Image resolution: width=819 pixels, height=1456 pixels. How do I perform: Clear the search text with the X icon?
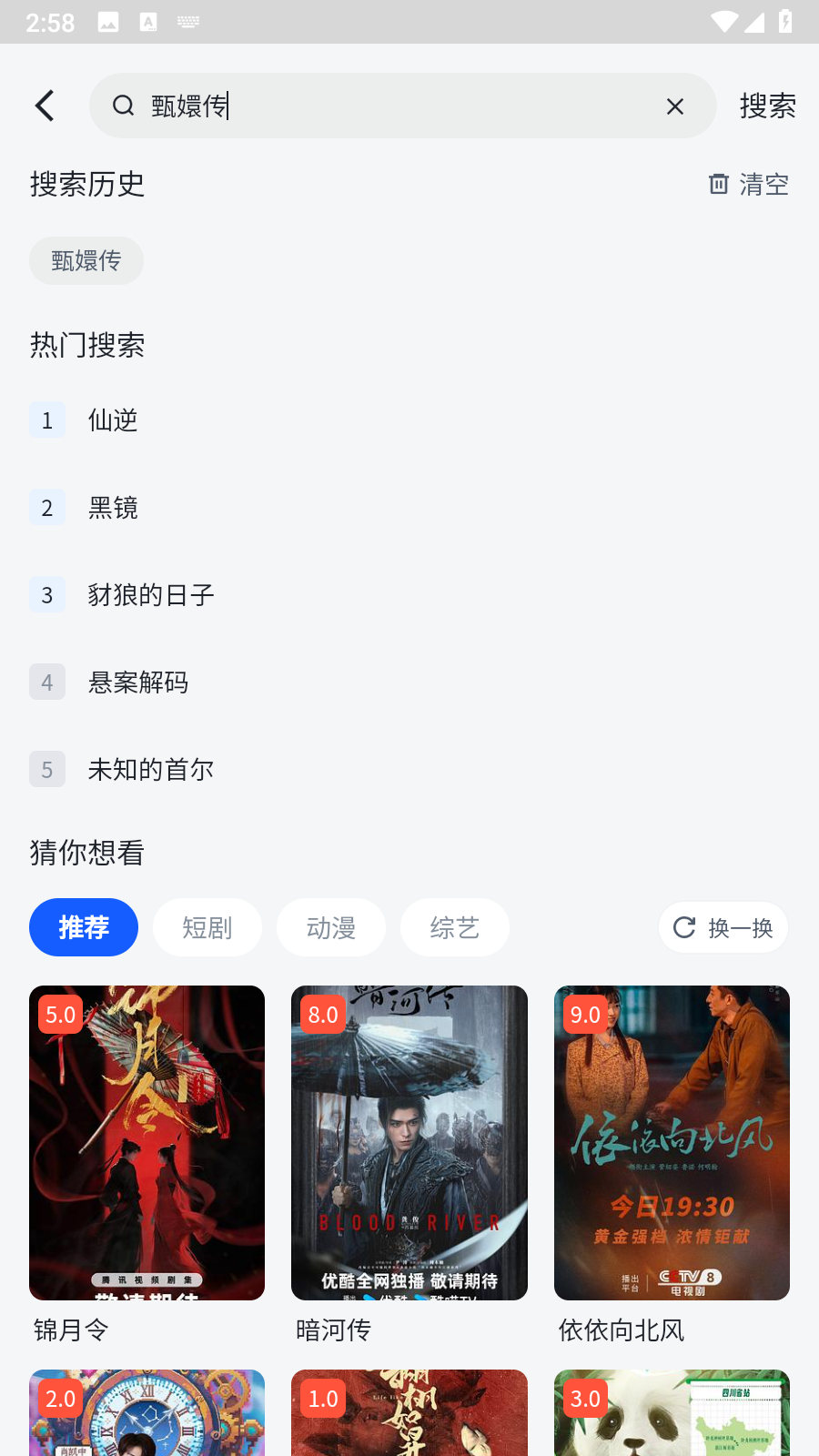tap(674, 106)
